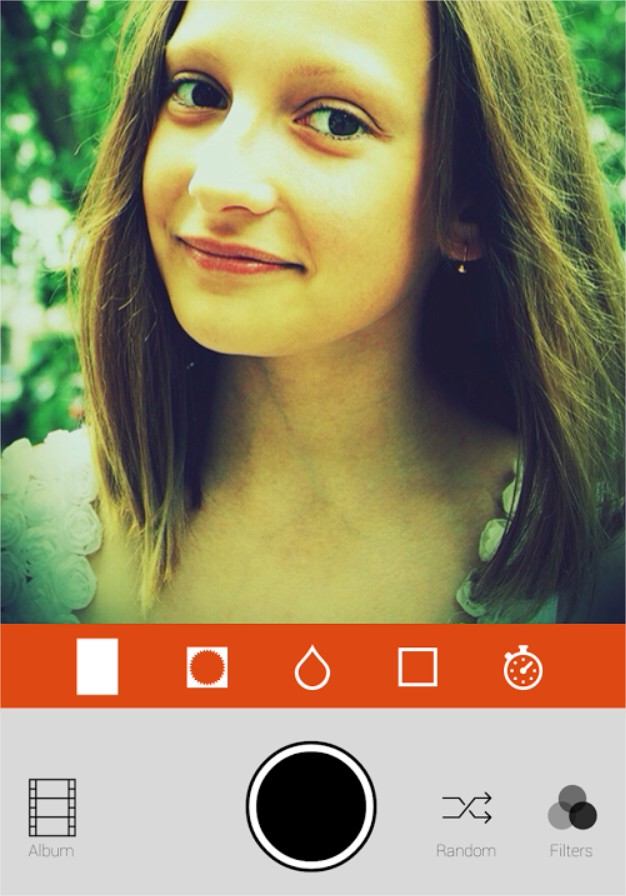Tap the shutter button to take a photo
The height and width of the screenshot is (896, 626).
pyautogui.click(x=311, y=806)
